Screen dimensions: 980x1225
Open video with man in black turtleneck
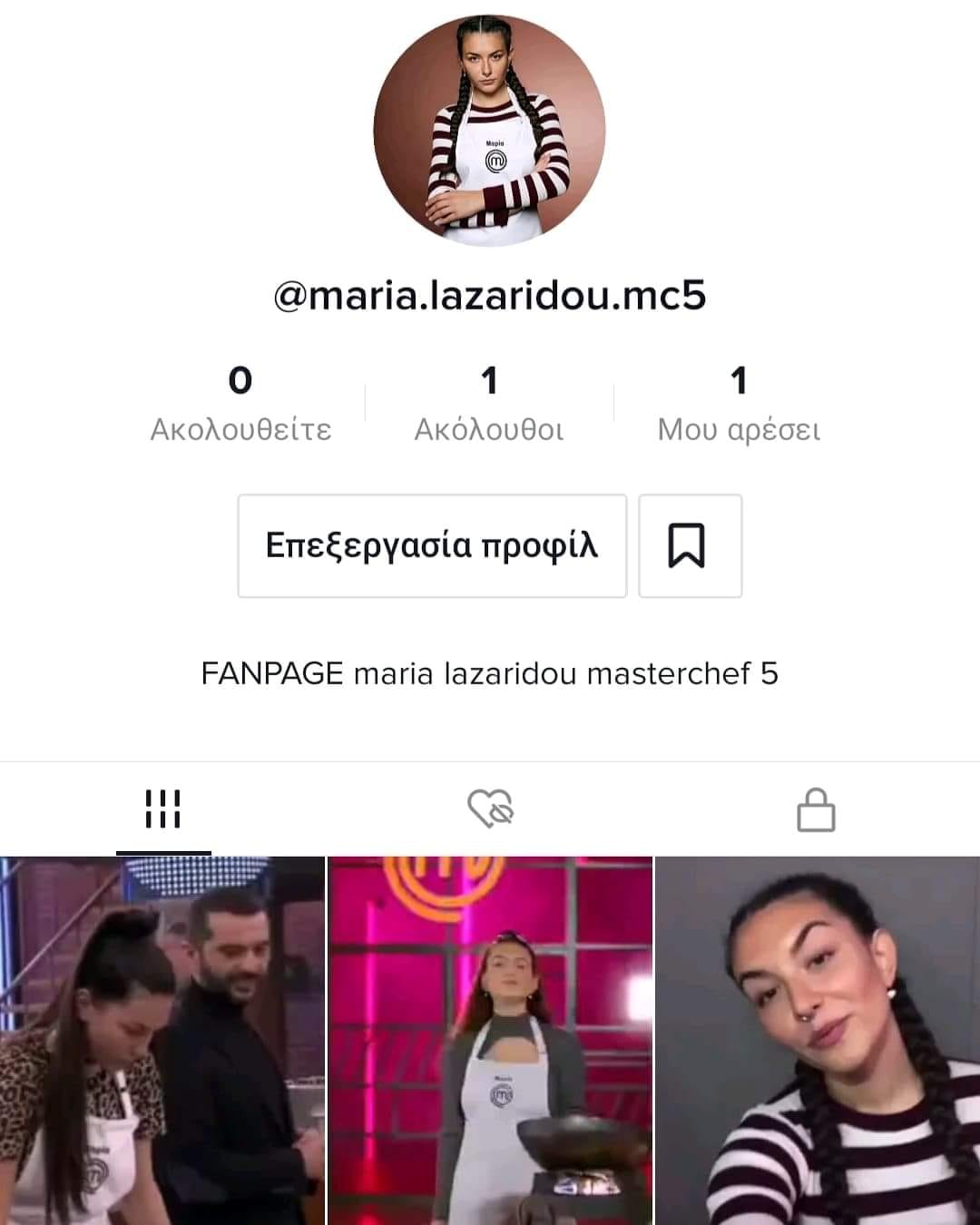162,1041
